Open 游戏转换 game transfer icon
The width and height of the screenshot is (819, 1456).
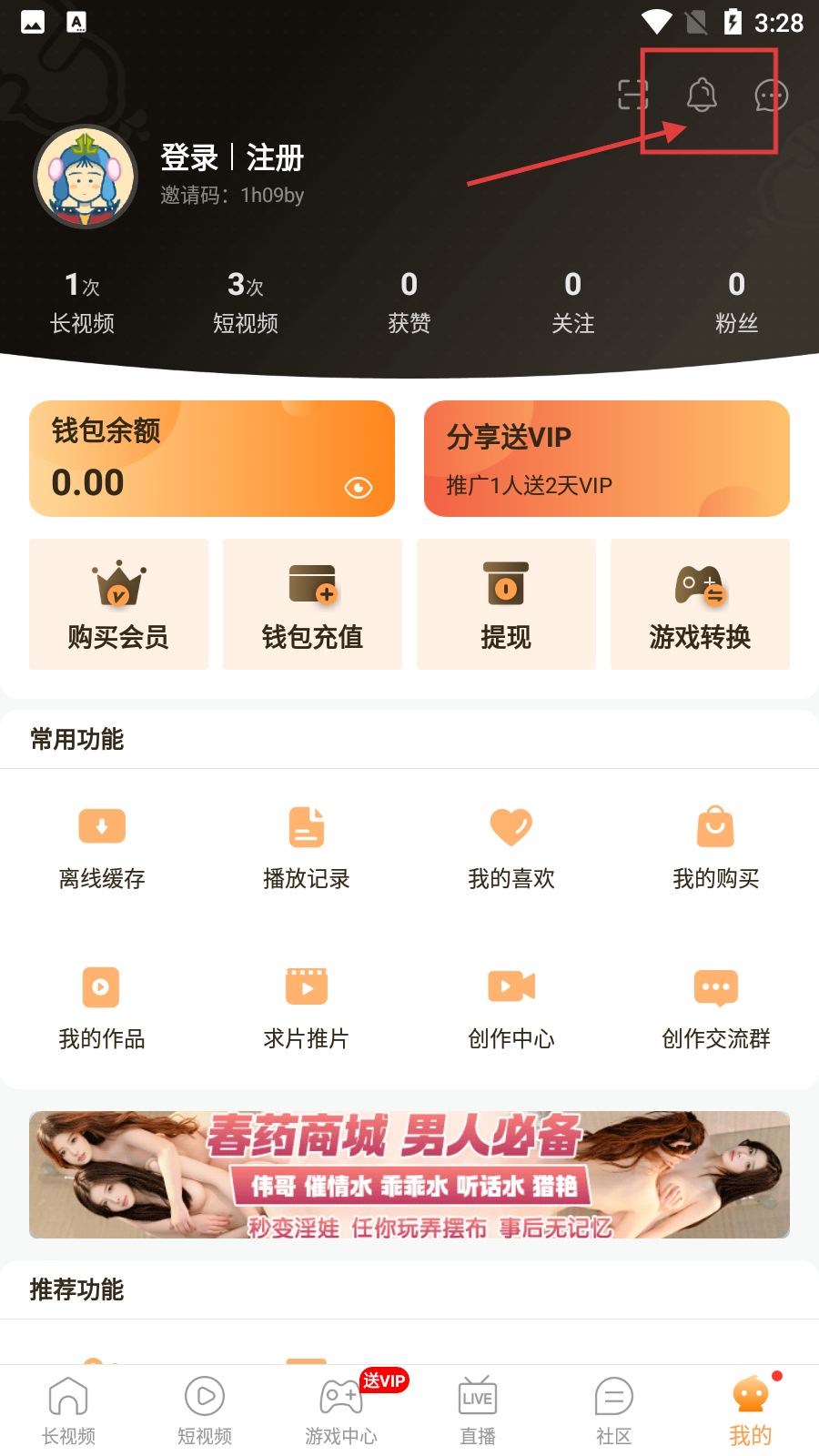[x=700, y=603]
